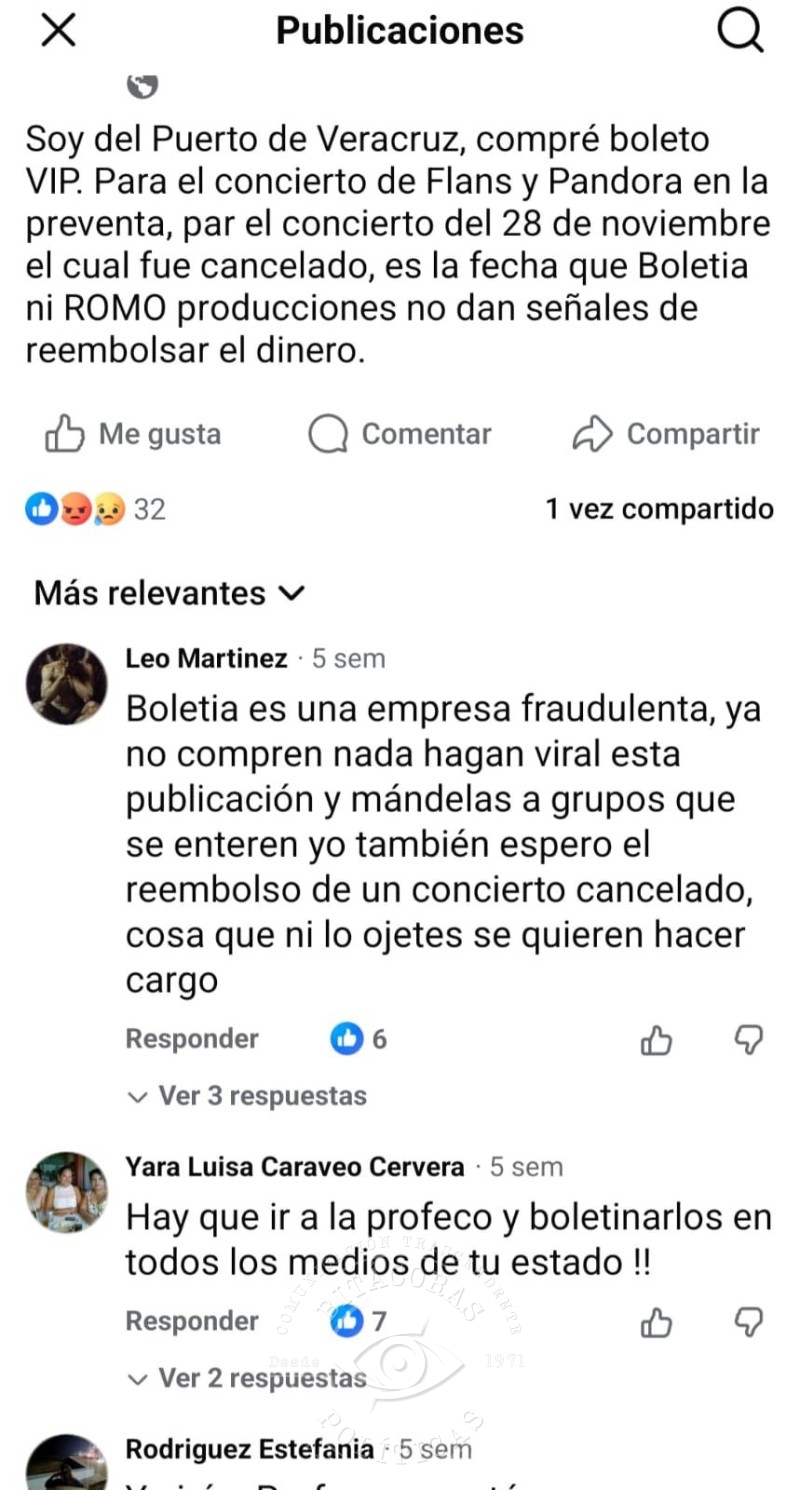Thumbs up Leo Martinez's comment
The image size is (800, 1490).
[656, 1040]
